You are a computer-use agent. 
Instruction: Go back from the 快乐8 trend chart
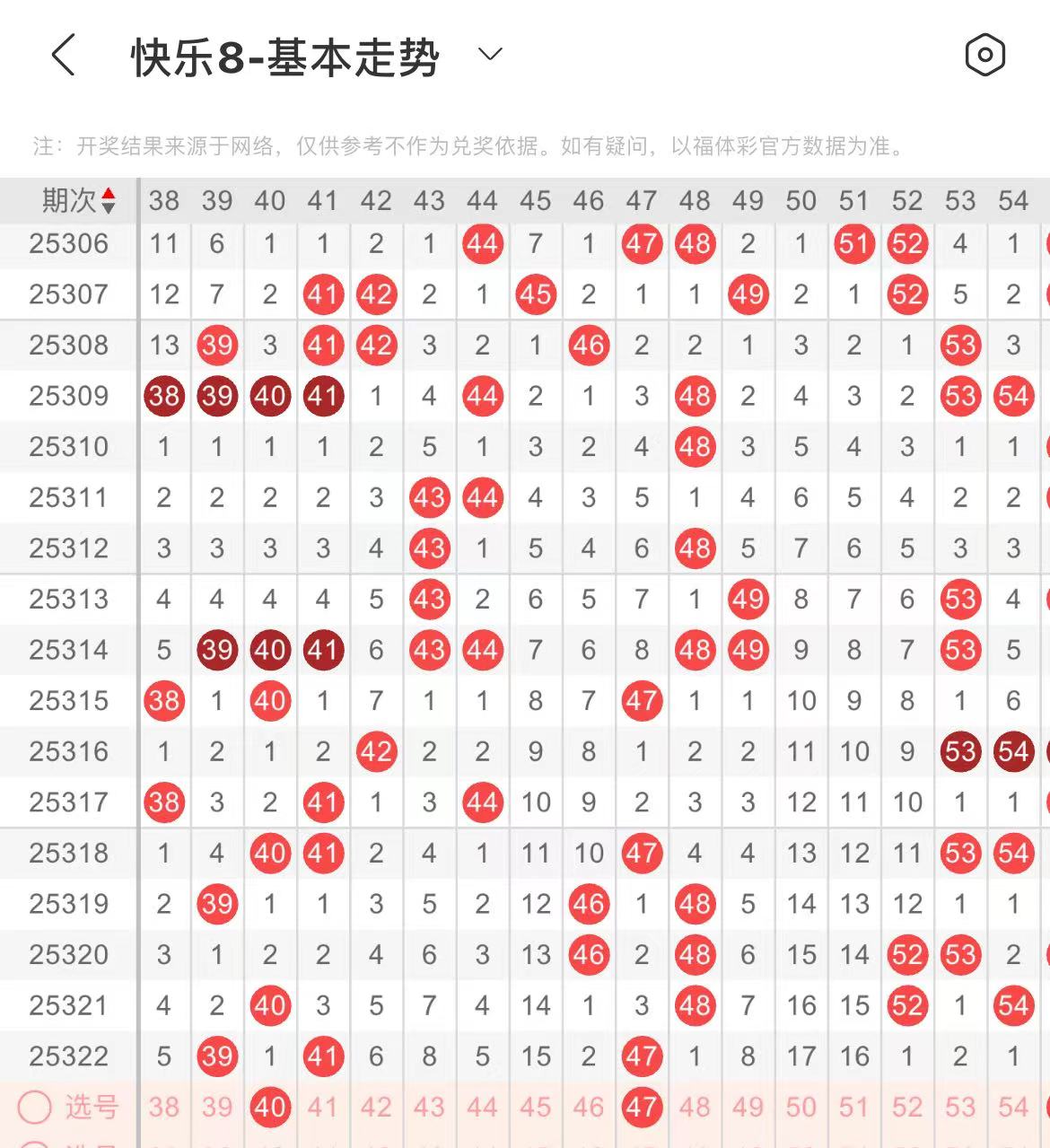63,56
